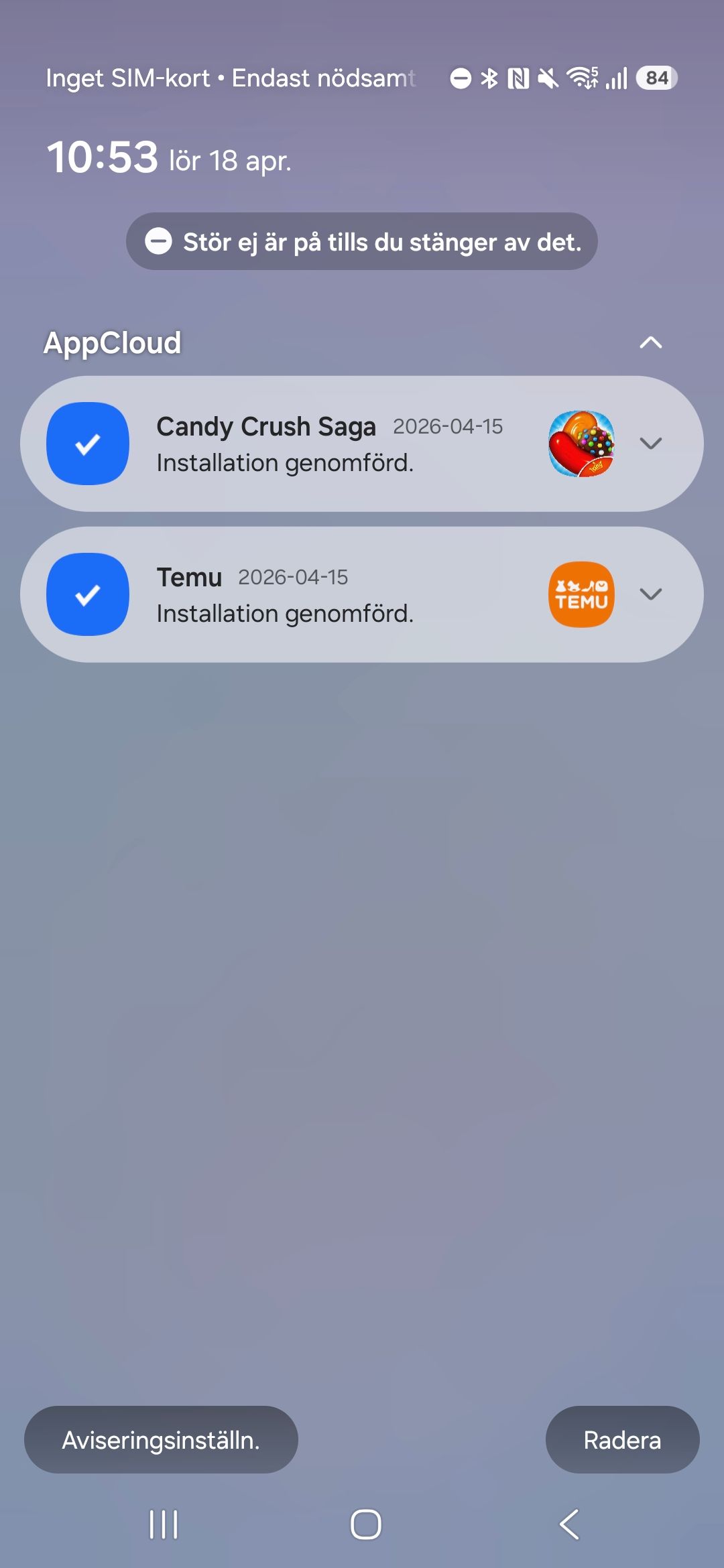The image size is (724, 1568).
Task: Open the recent apps view
Action: pyautogui.click(x=163, y=1524)
